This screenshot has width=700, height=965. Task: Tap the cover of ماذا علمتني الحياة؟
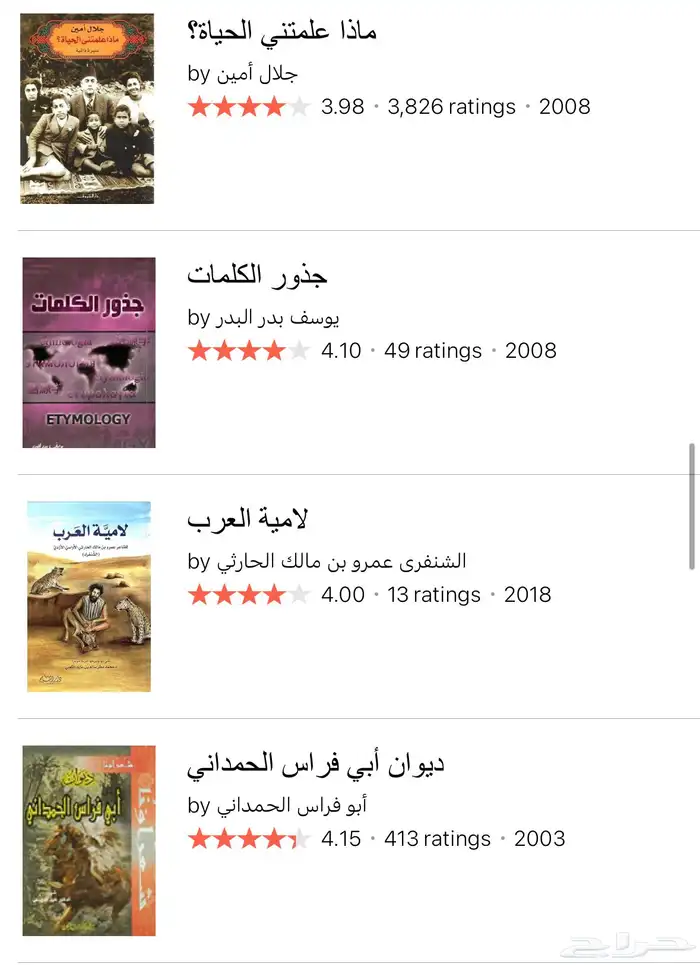tap(87, 108)
